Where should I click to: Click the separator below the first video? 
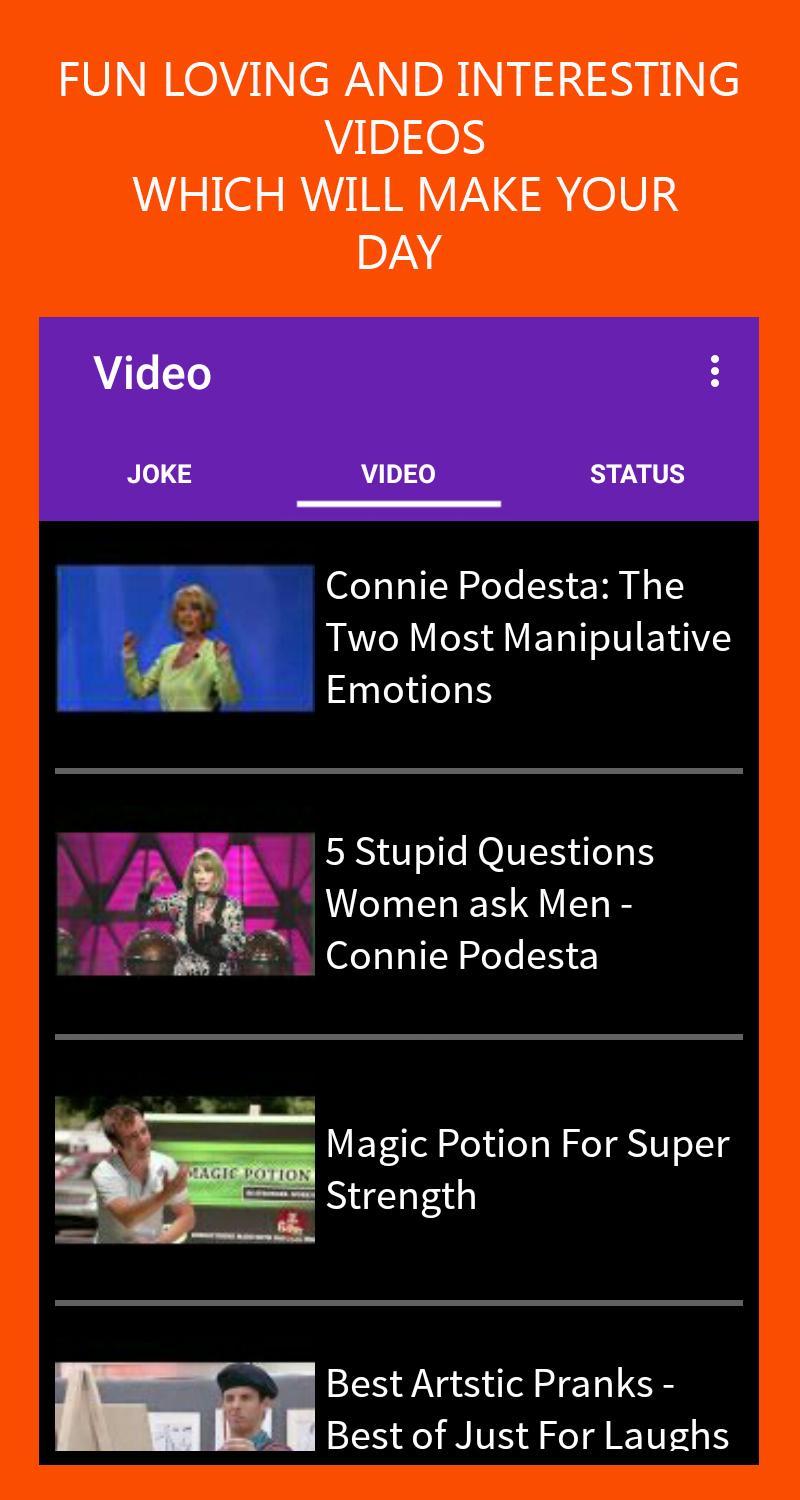pos(399,770)
